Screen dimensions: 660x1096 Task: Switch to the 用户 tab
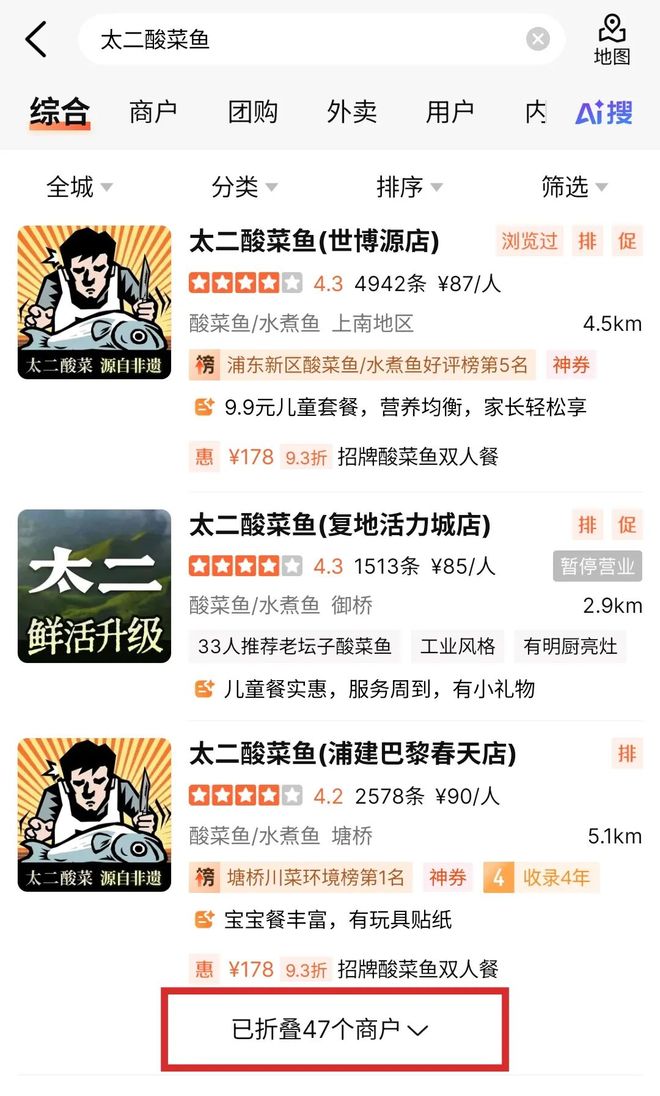coord(450,112)
